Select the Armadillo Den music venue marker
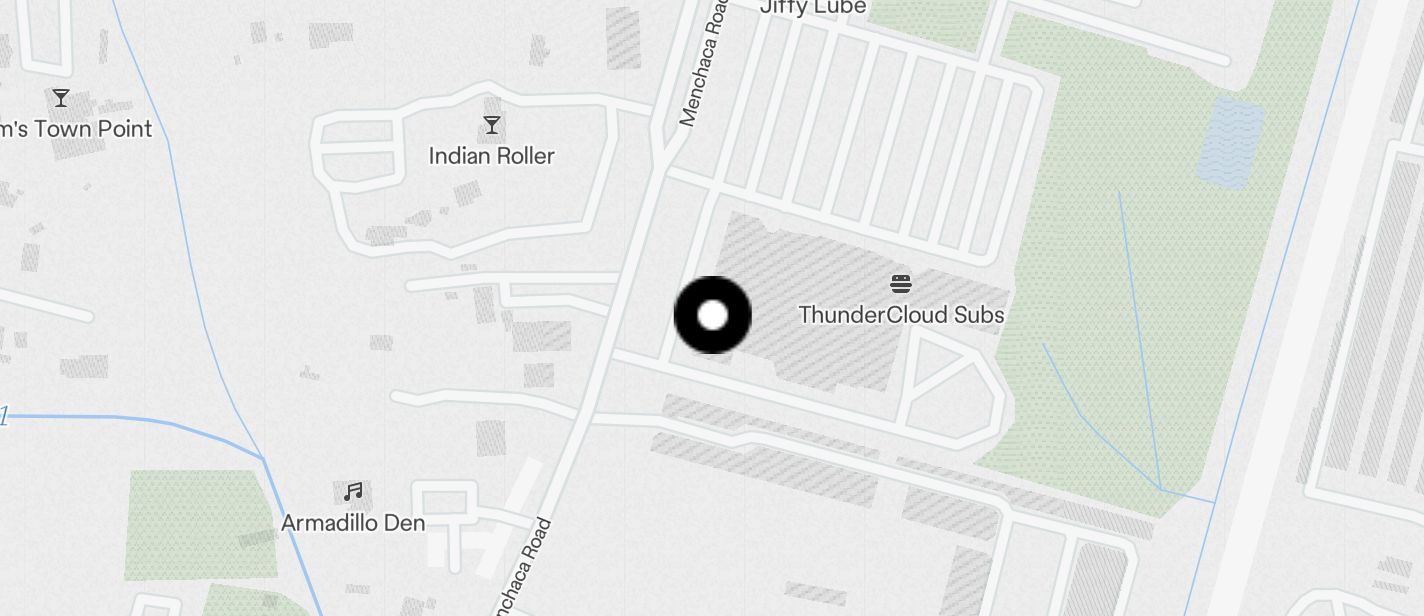1424x616 pixels. coord(352,492)
